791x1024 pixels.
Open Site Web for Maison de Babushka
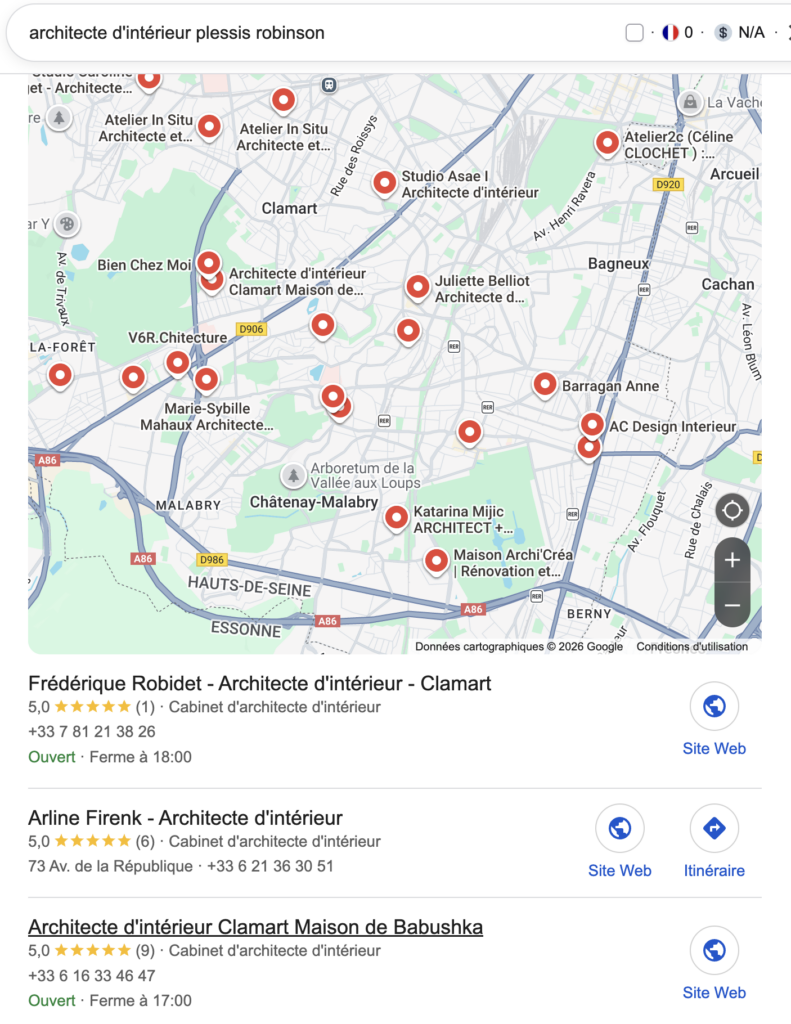(714, 949)
